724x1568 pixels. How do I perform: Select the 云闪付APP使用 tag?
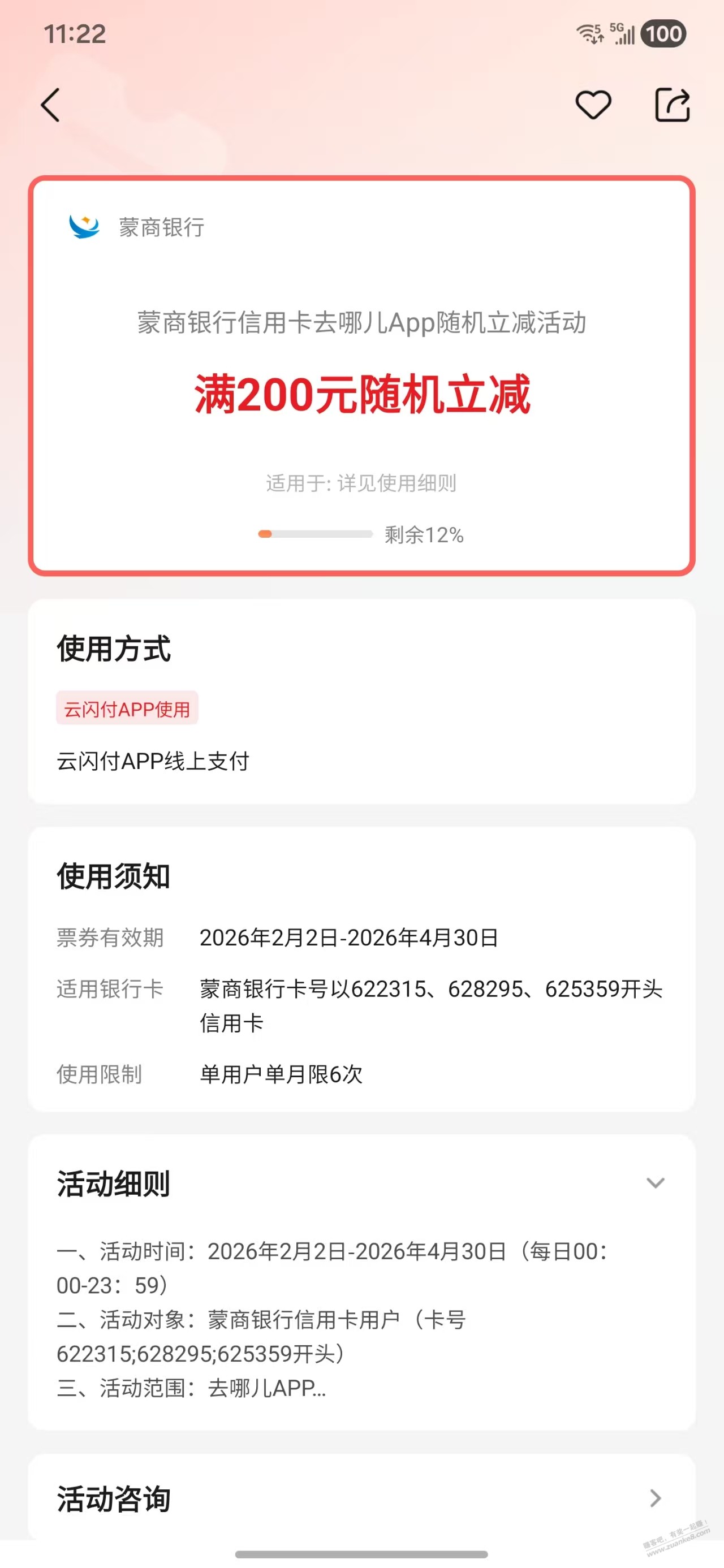point(127,709)
